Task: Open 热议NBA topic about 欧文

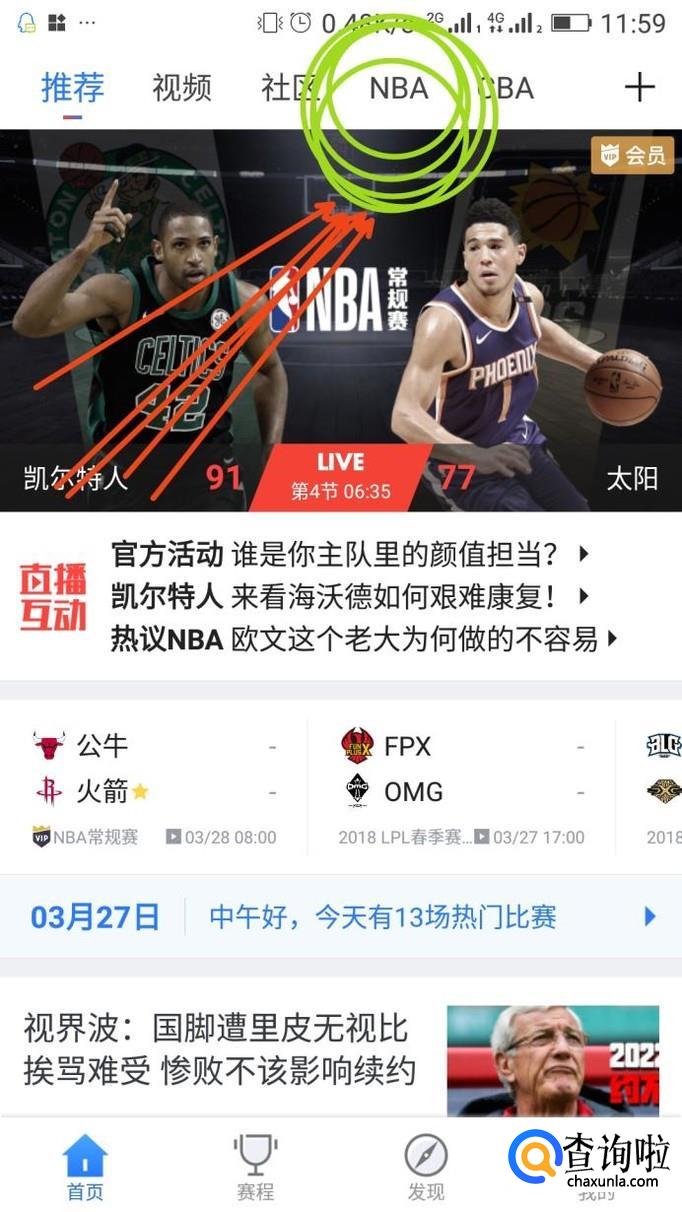Action: pyautogui.click(x=364, y=639)
